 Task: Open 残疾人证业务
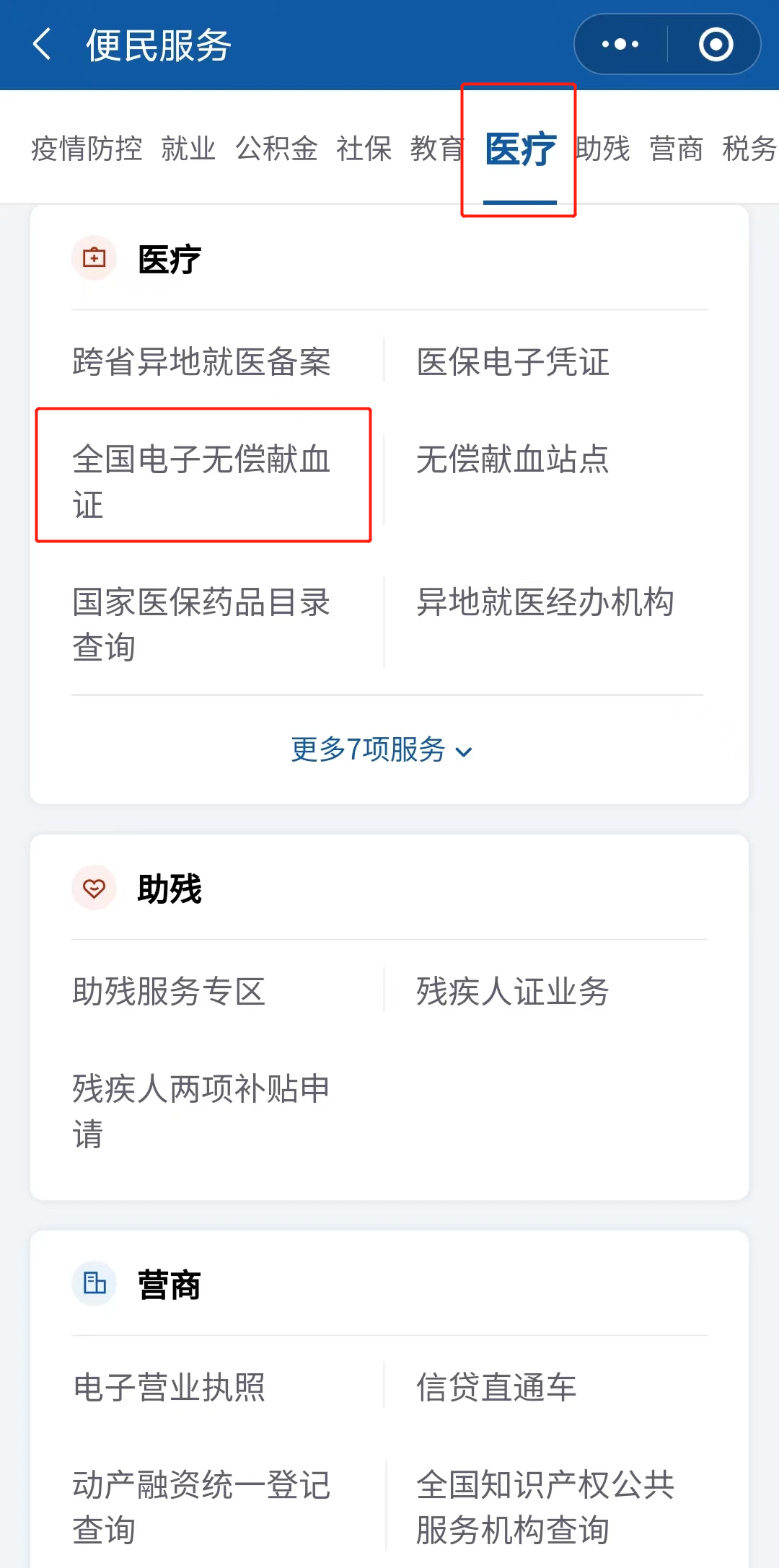(513, 991)
